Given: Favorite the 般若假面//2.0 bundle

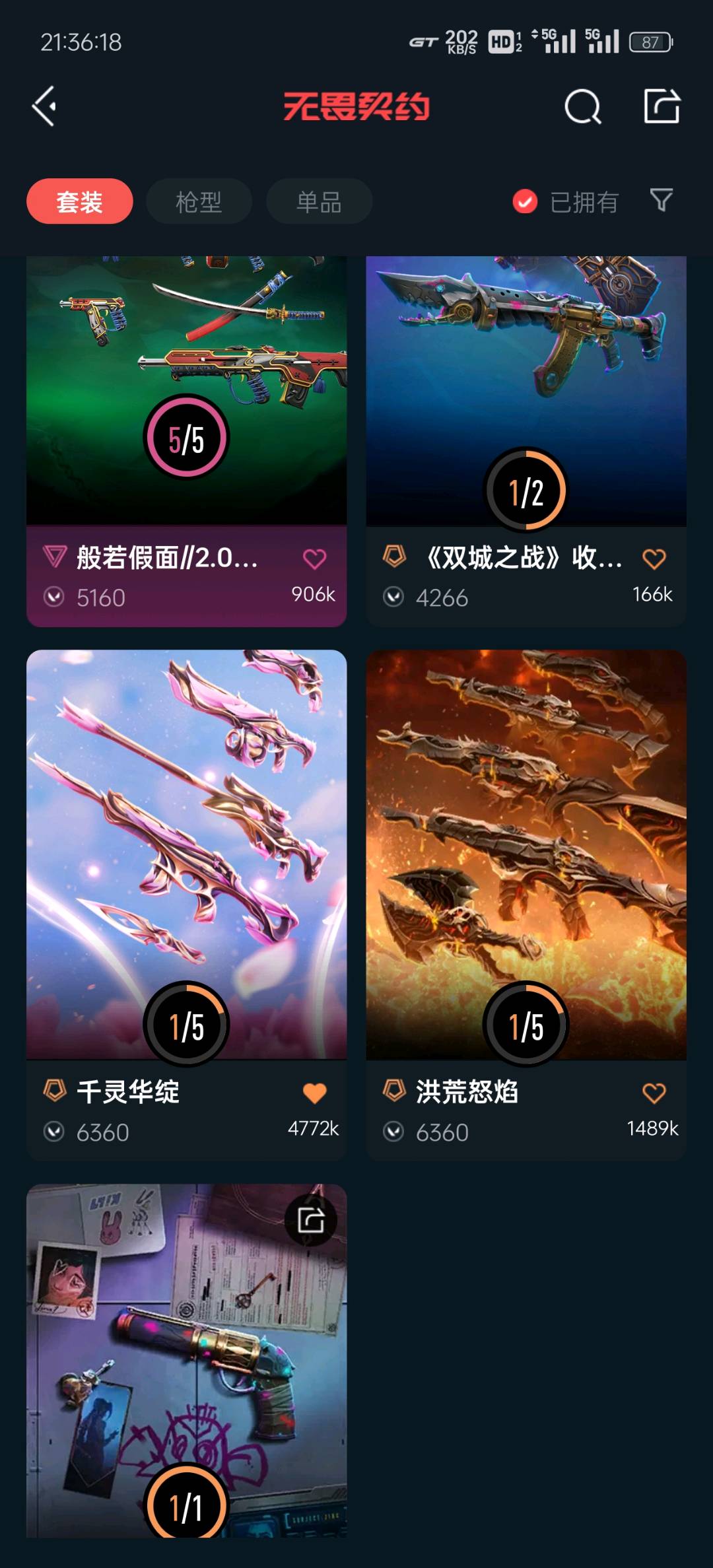Looking at the screenshot, I should [x=314, y=559].
